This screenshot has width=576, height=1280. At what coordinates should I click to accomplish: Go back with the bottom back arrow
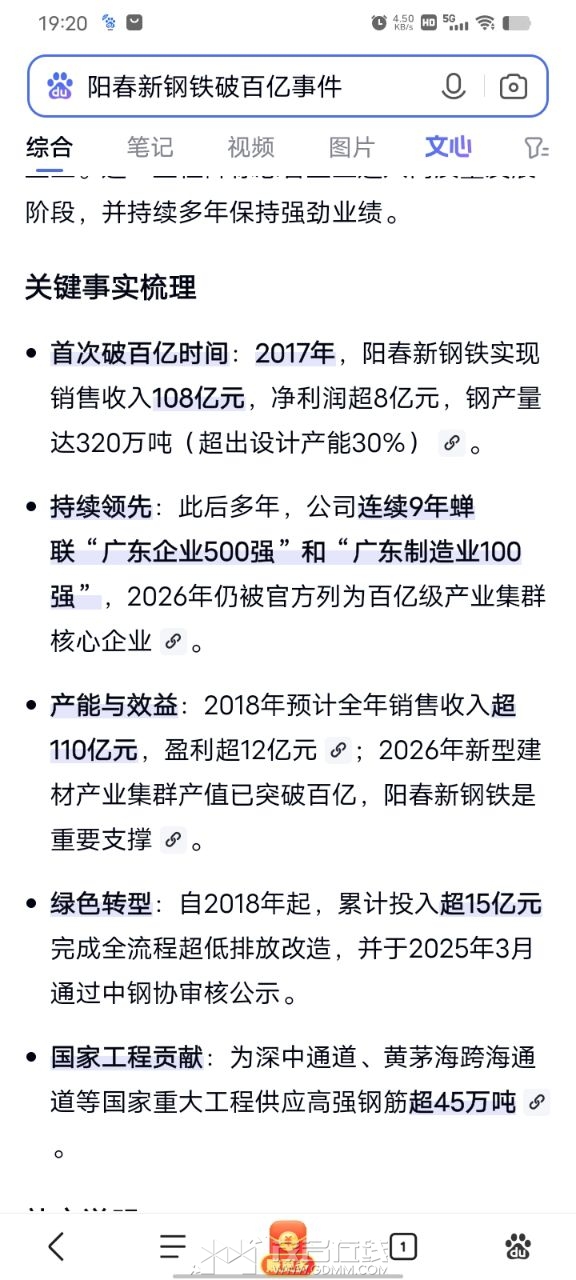tap(57, 1246)
